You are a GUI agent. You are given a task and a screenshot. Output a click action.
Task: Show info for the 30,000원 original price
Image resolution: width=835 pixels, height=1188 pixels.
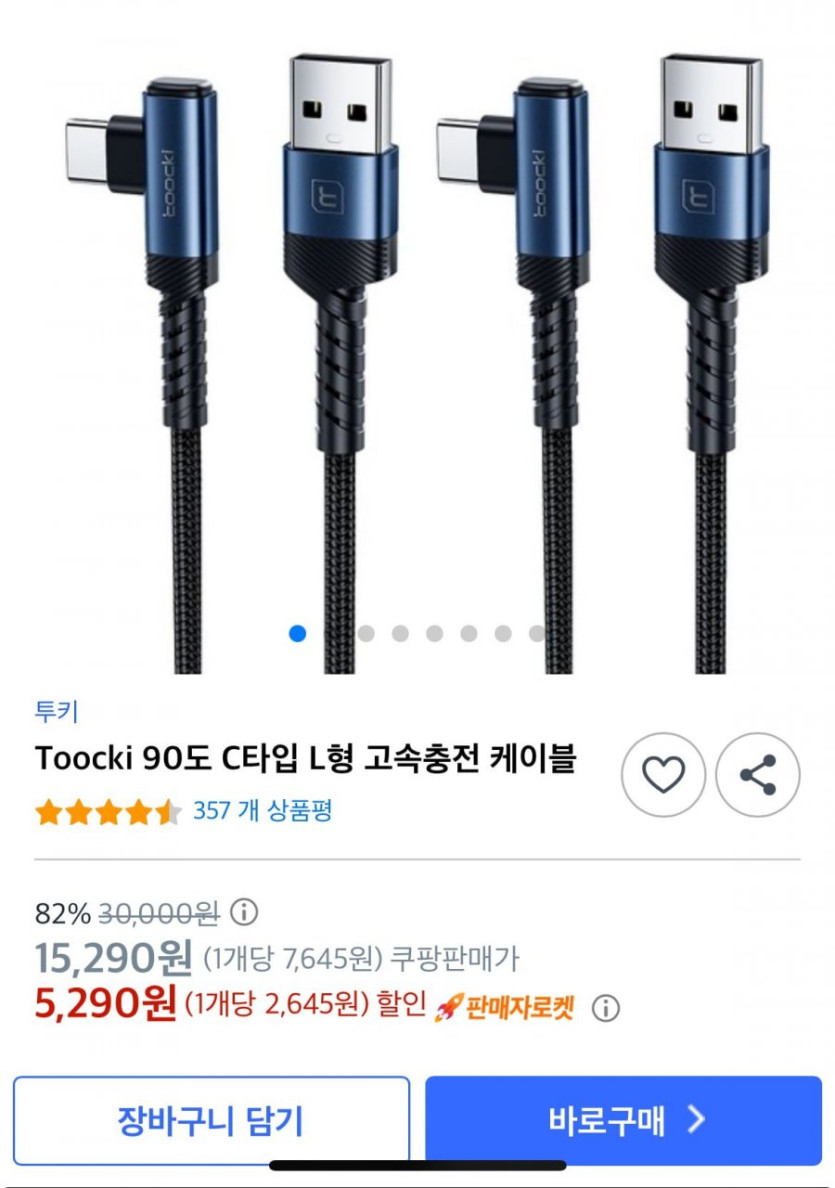click(244, 913)
